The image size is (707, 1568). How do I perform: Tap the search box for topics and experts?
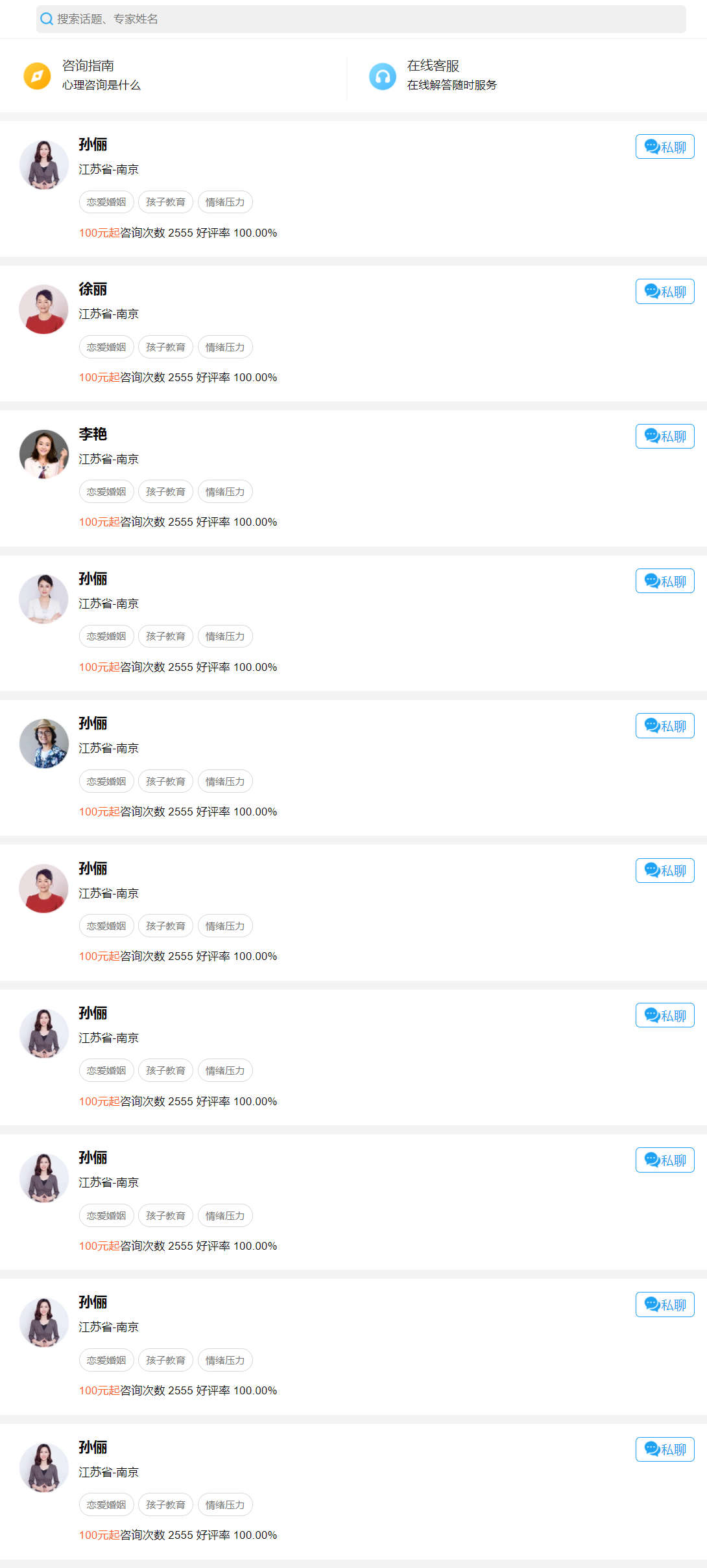361,19
